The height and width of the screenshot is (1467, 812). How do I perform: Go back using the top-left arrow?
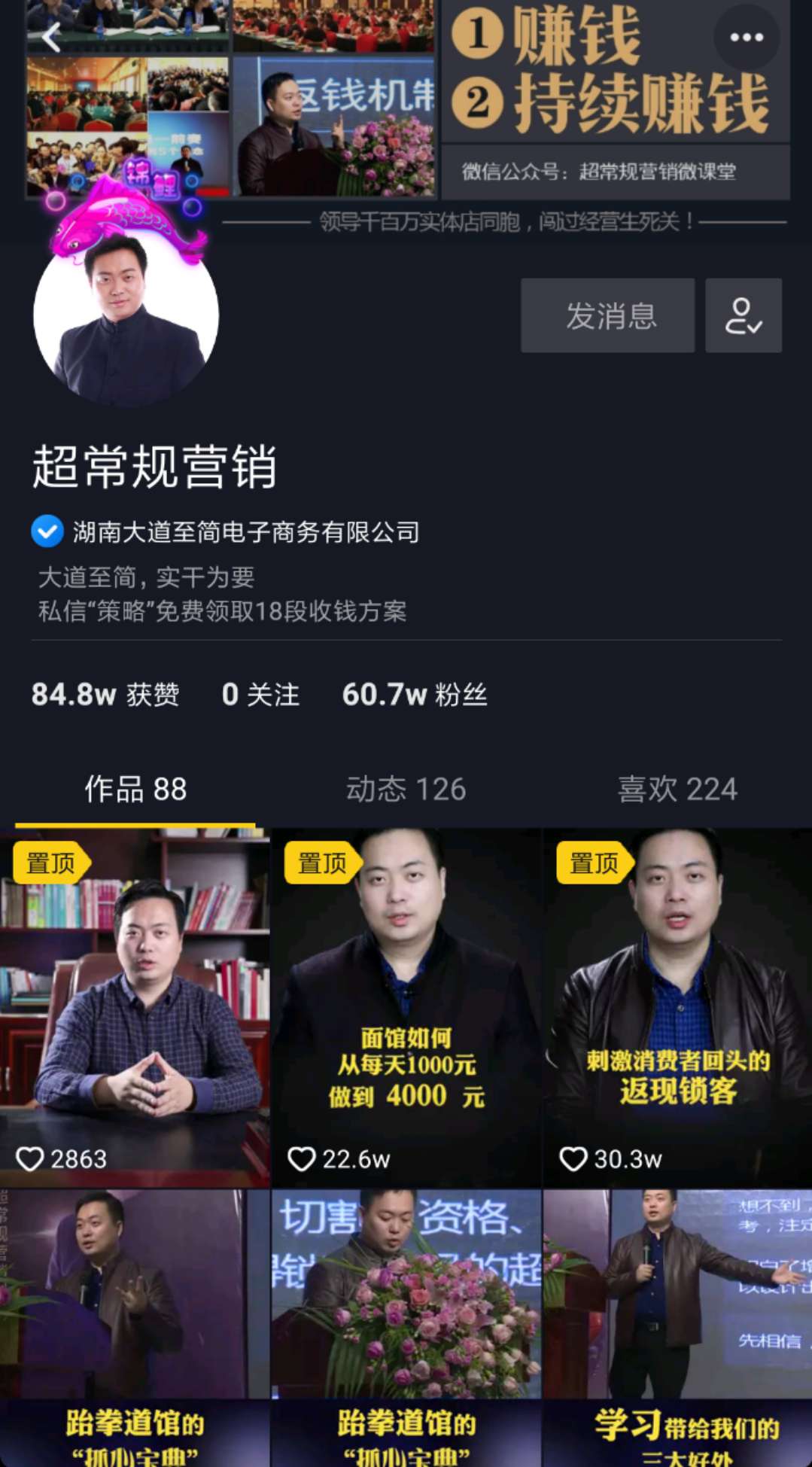pos(51,37)
